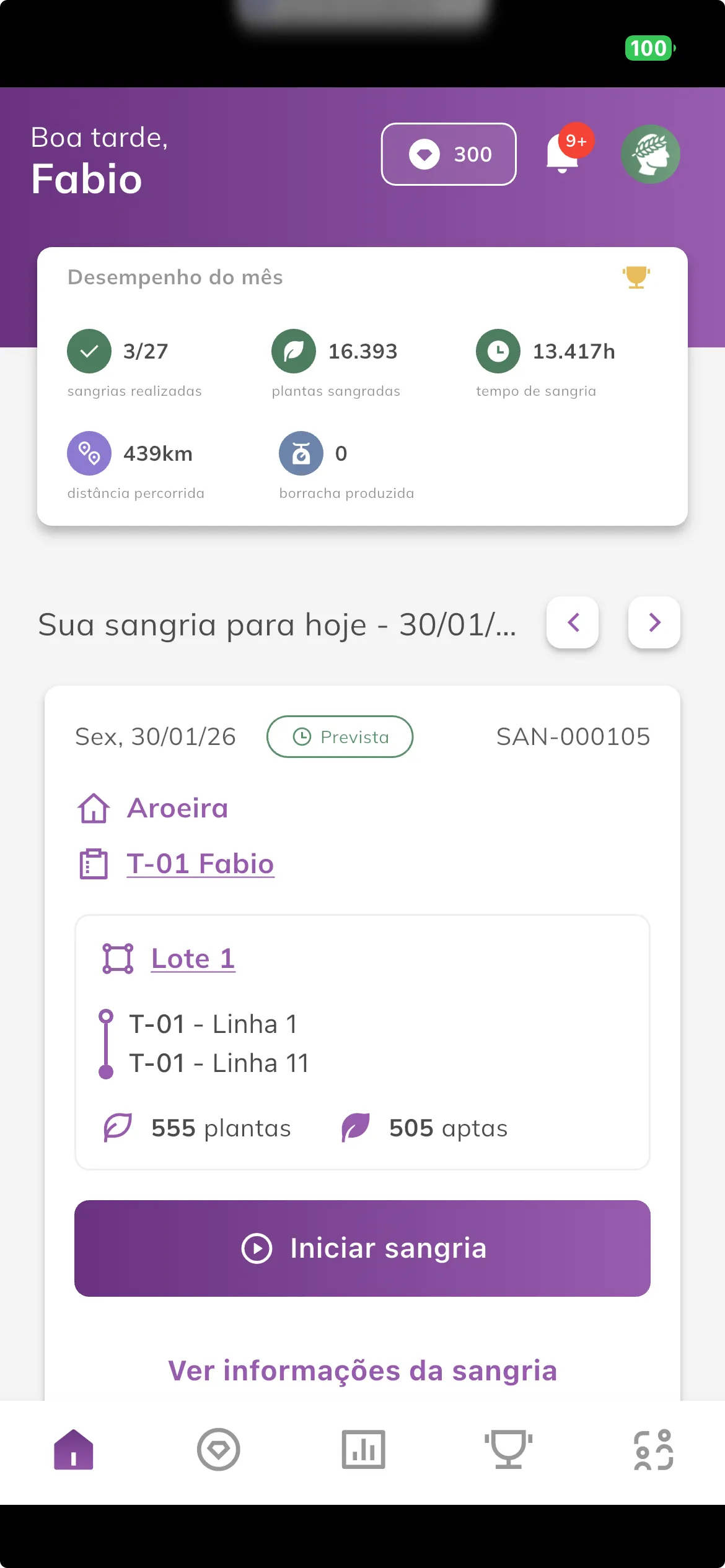725x1568 pixels.
Task: Tap the 300 points pill badge
Action: click(x=448, y=154)
